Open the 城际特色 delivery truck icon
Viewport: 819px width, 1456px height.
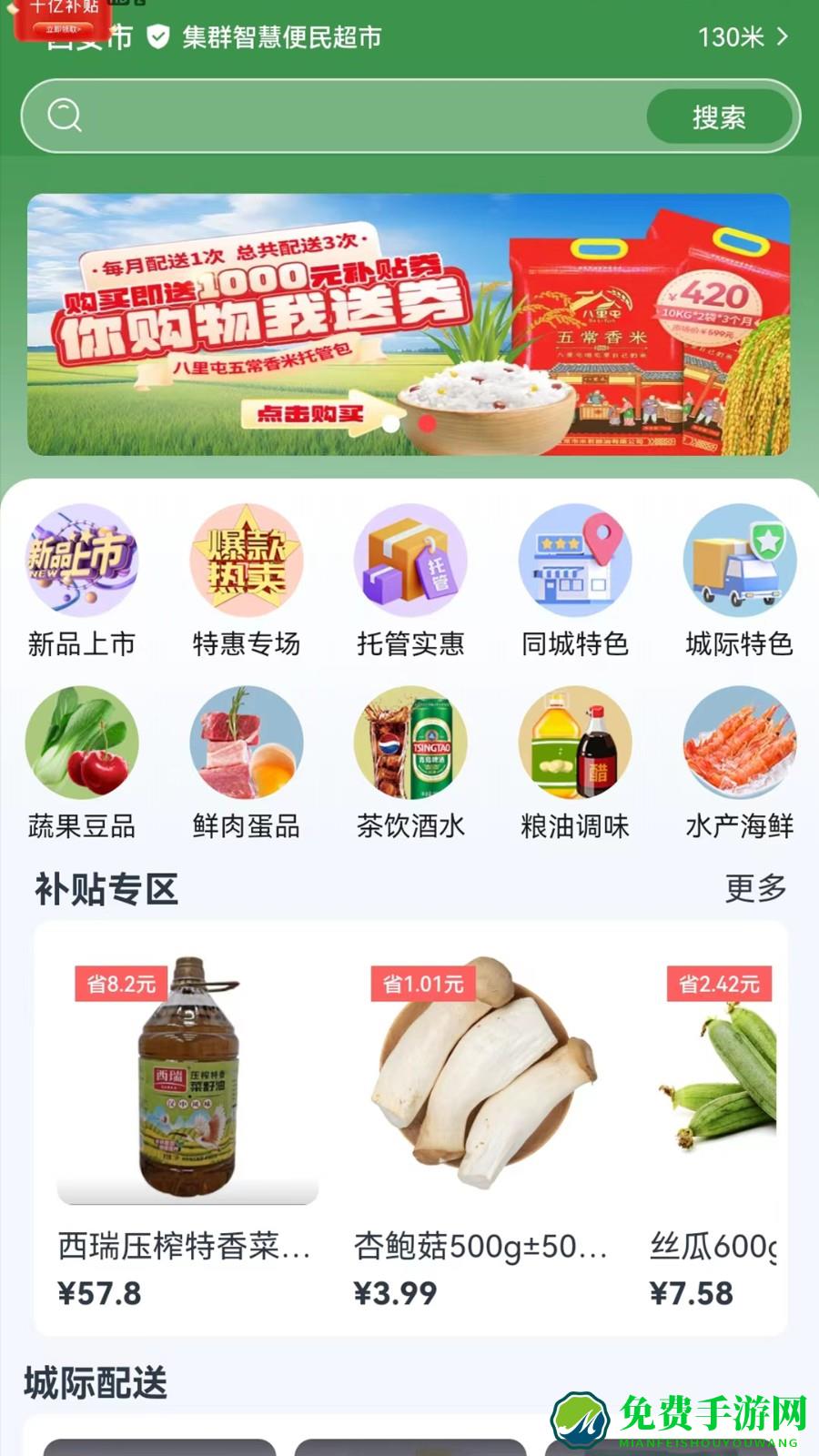[739, 561]
